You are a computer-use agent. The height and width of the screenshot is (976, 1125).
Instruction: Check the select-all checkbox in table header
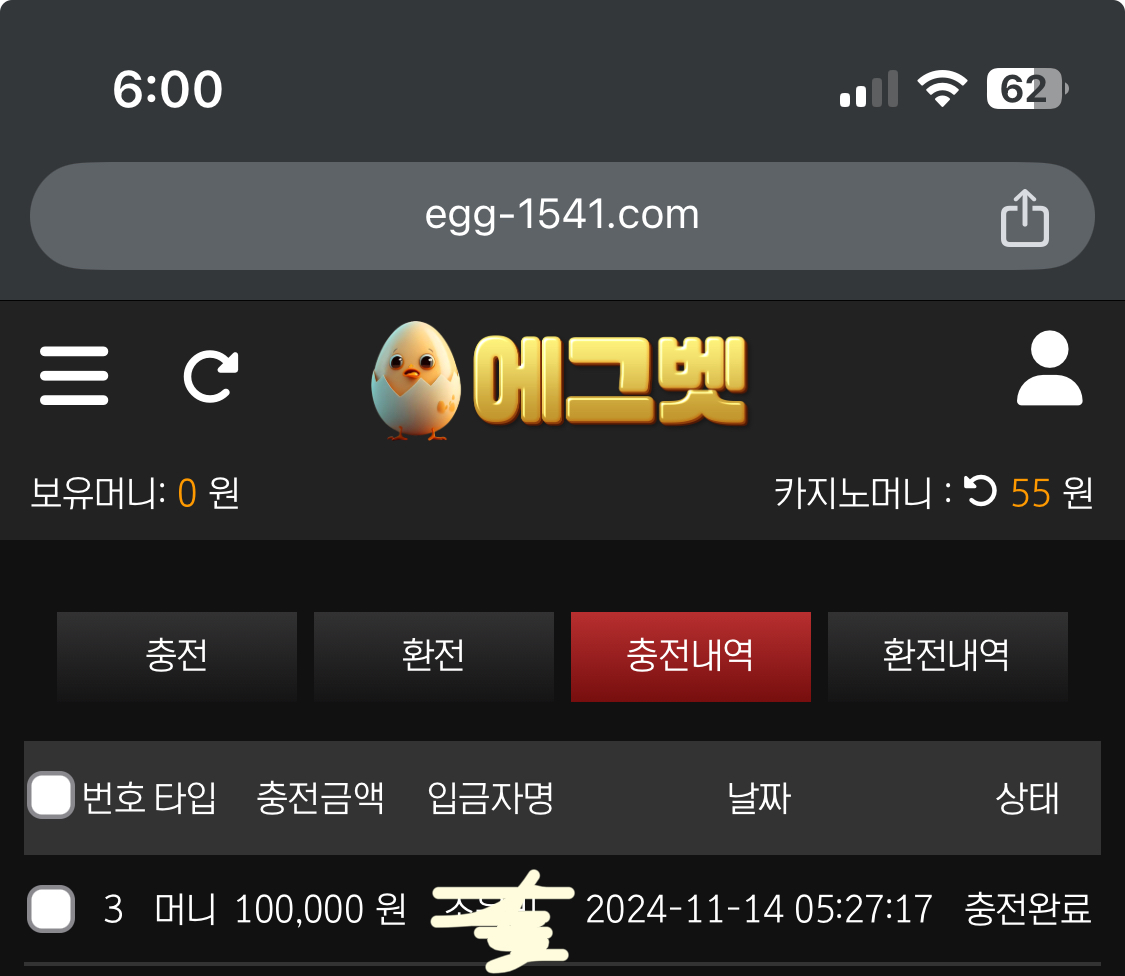click(x=51, y=796)
